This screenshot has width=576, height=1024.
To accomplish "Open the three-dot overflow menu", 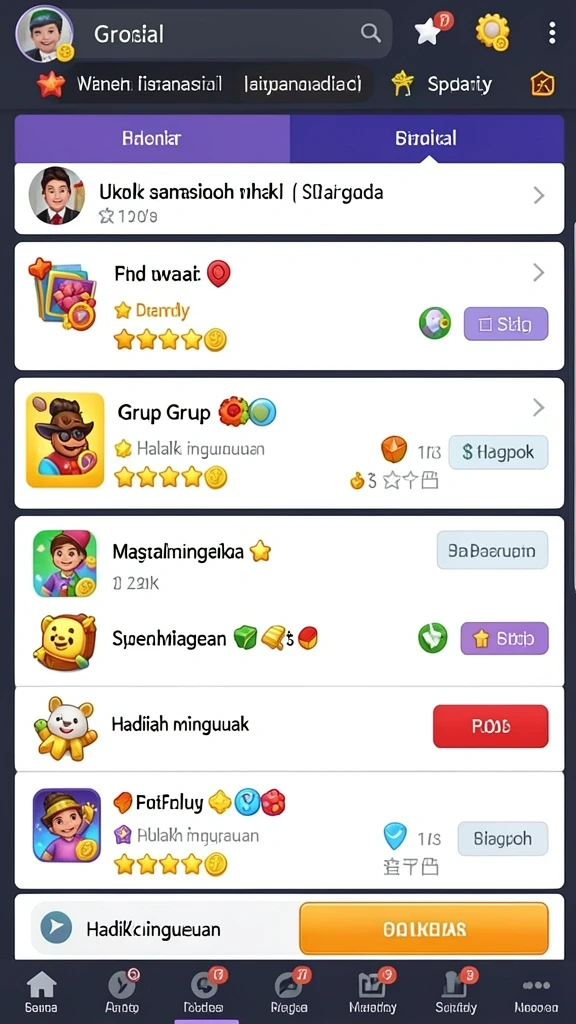I will (x=552, y=33).
